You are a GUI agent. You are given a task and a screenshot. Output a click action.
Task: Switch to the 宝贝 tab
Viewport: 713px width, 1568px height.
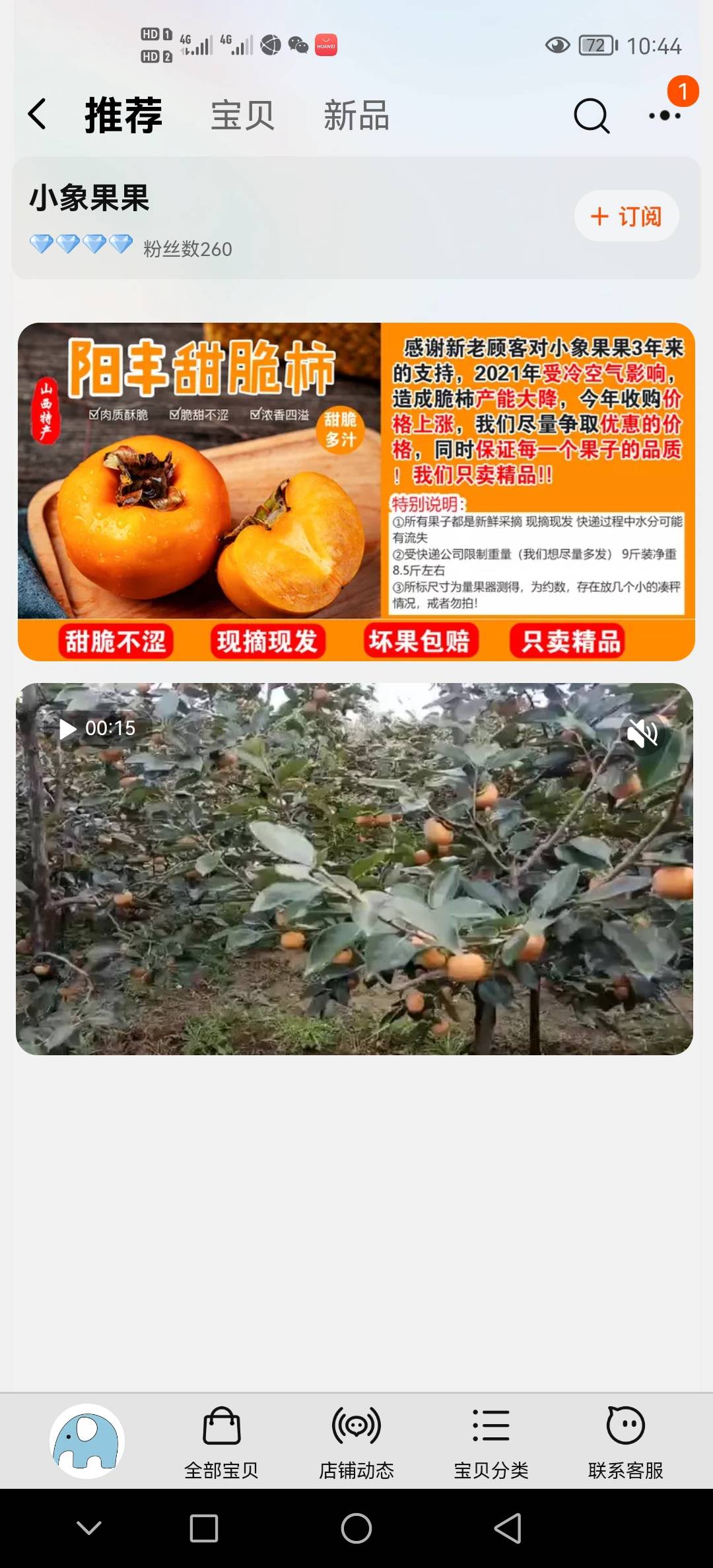[242, 115]
